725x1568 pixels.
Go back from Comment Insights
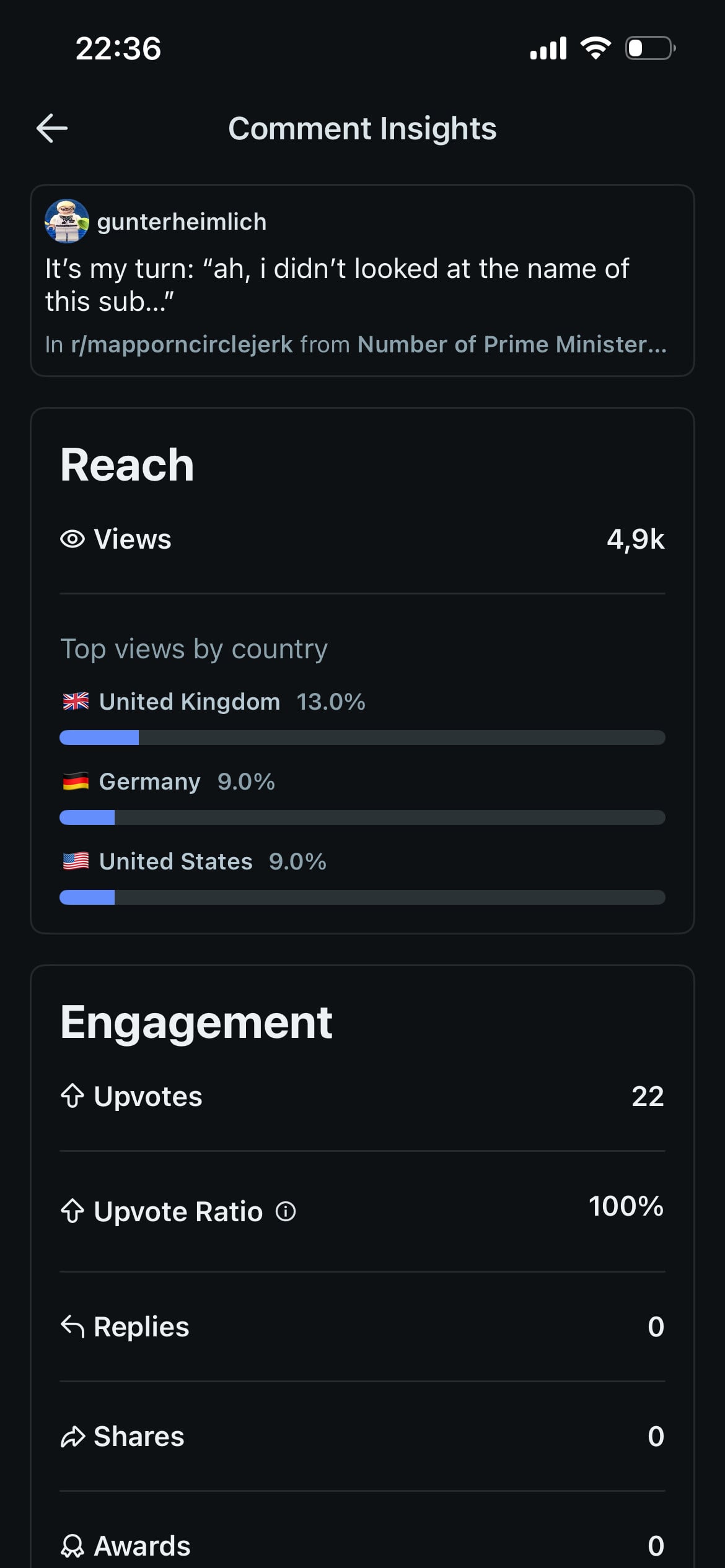click(52, 128)
